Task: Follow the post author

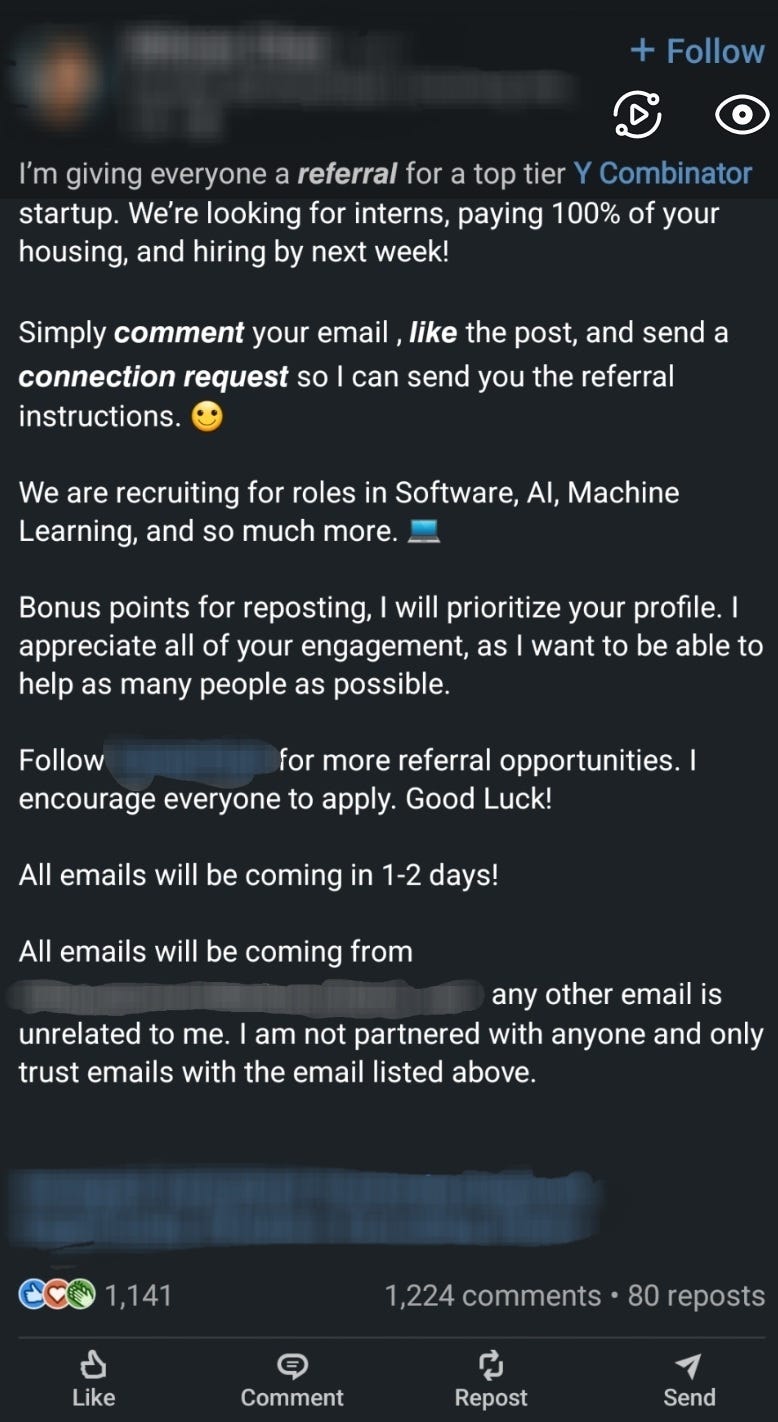Action: click(697, 51)
